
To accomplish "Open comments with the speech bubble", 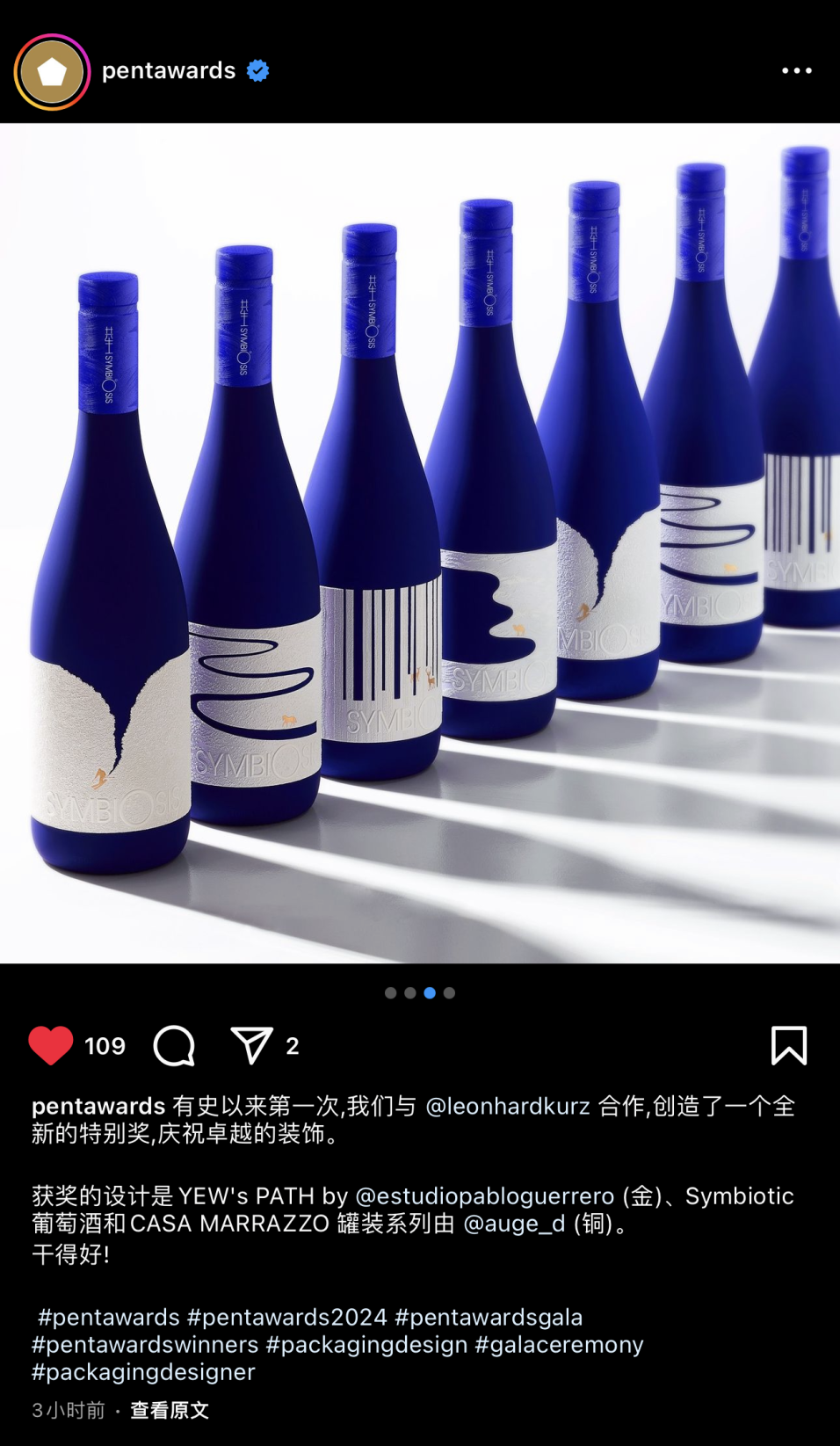I will tap(174, 1045).
